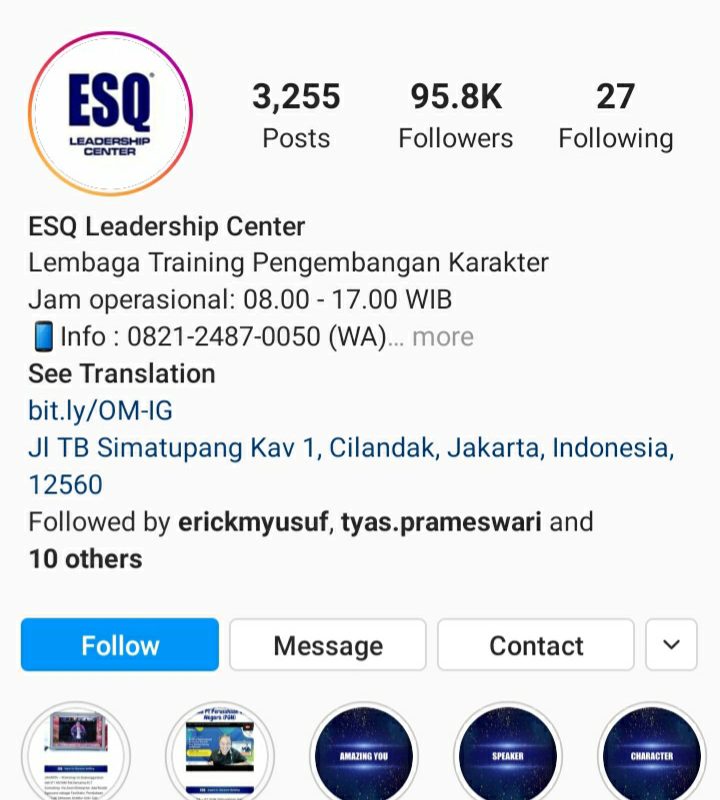
Task: View the 95.8K Followers list
Action: (455, 116)
